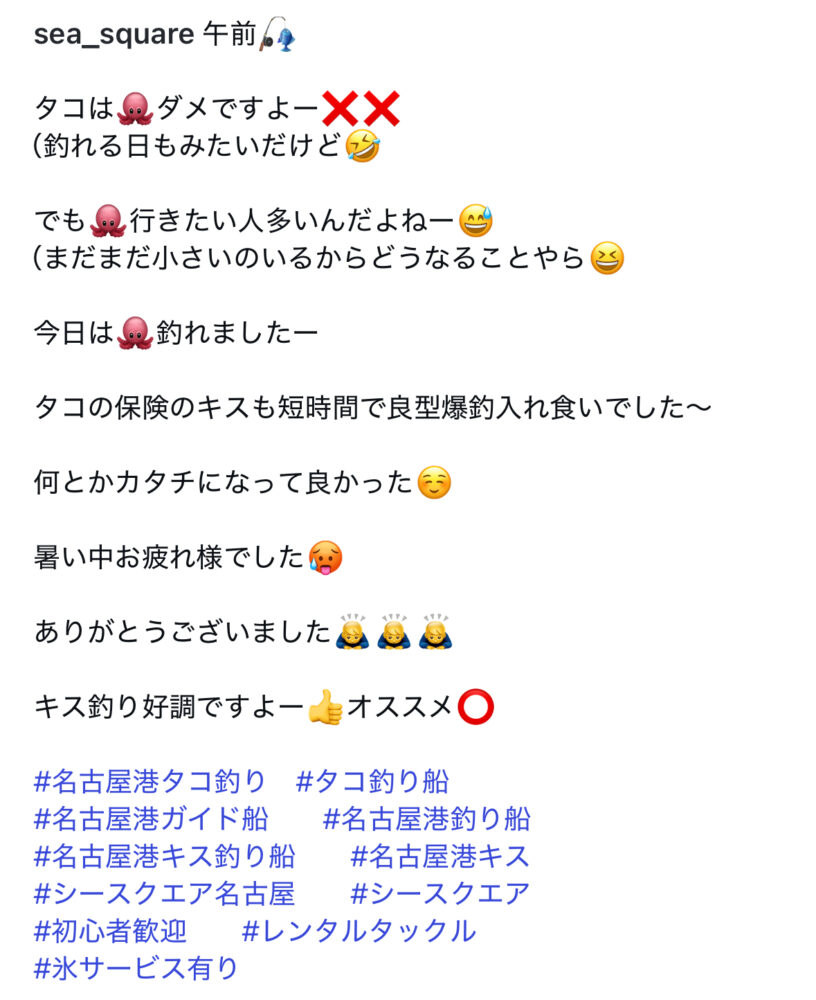Open hashtag #タコ釣り船
Image resolution: width=816 pixels, height=1000 pixels.
[373, 782]
